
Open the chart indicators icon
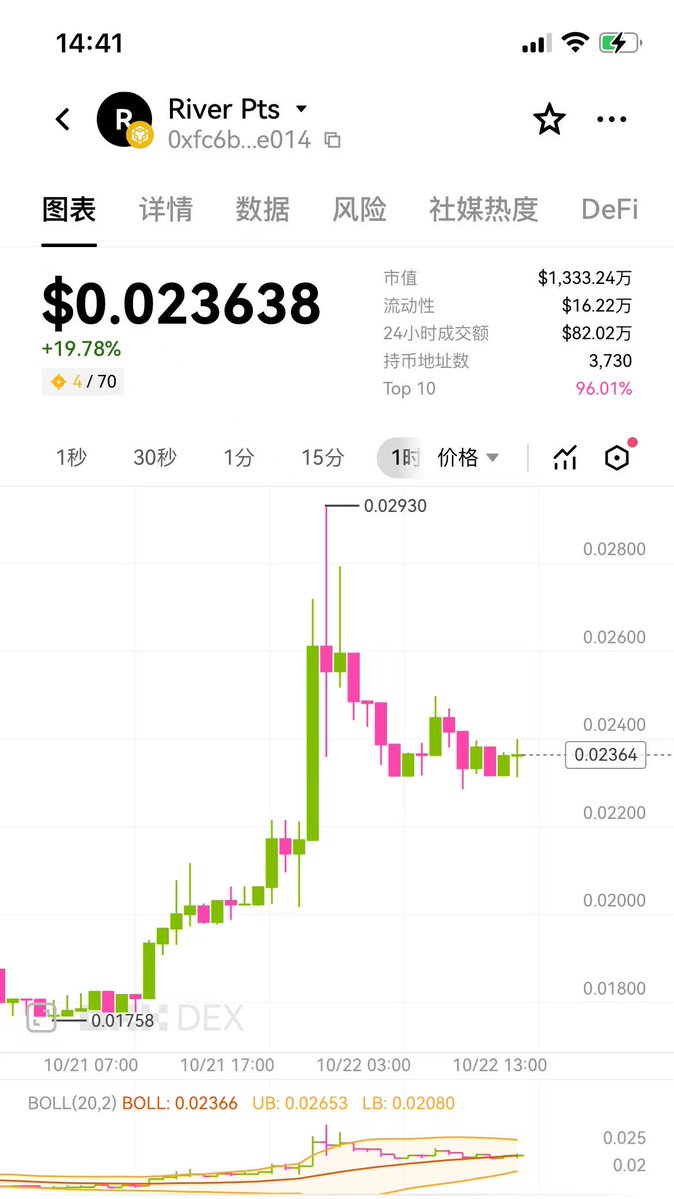click(565, 458)
